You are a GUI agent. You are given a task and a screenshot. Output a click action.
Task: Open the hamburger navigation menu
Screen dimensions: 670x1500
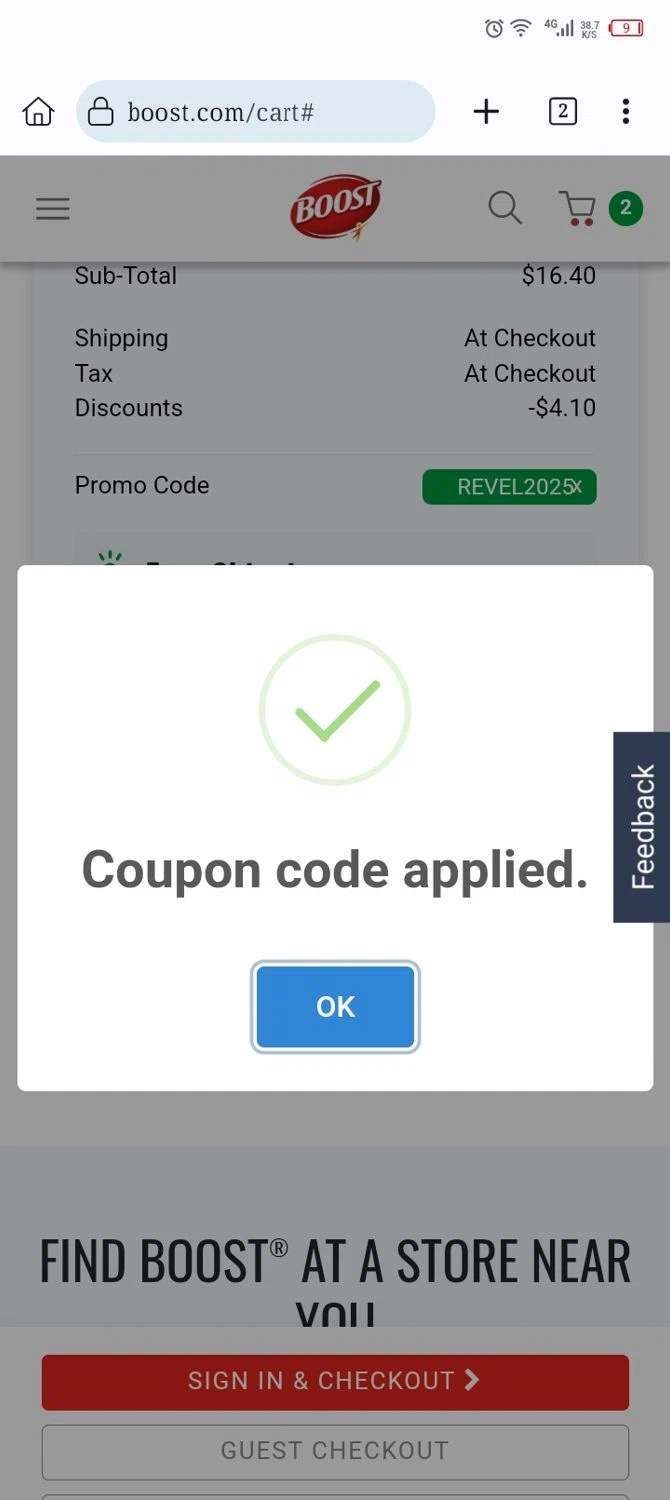point(53,208)
